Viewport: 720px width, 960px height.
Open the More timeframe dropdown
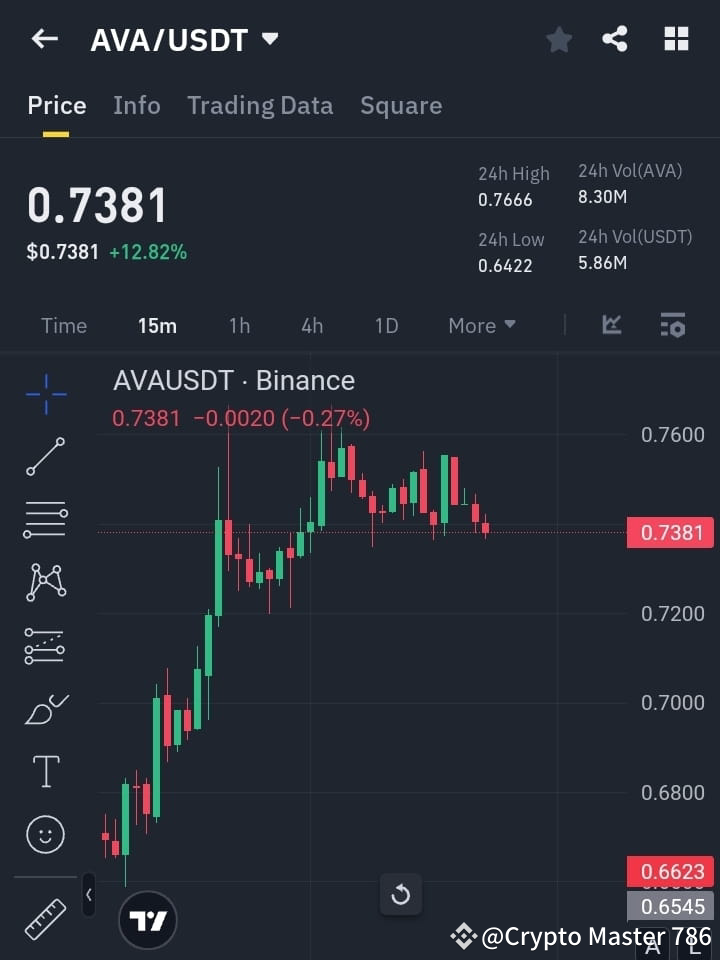(x=481, y=325)
